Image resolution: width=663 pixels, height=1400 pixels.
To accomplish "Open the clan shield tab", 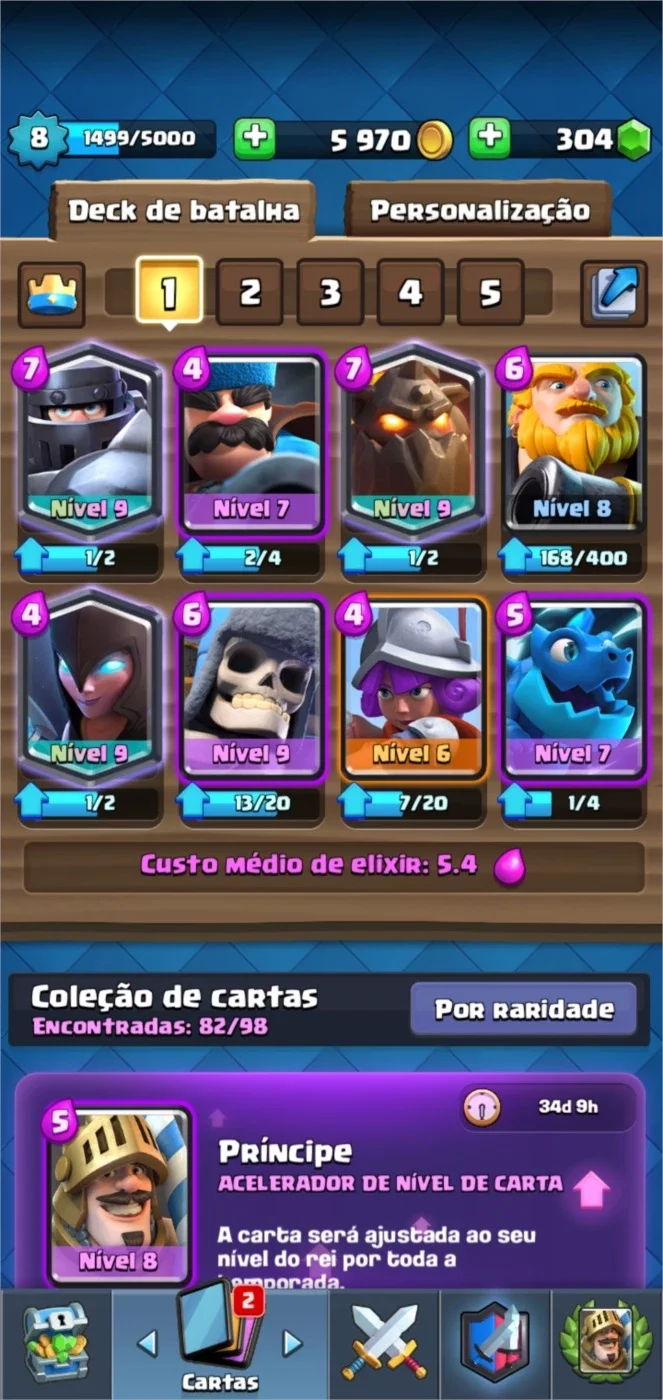I will pos(495,1345).
